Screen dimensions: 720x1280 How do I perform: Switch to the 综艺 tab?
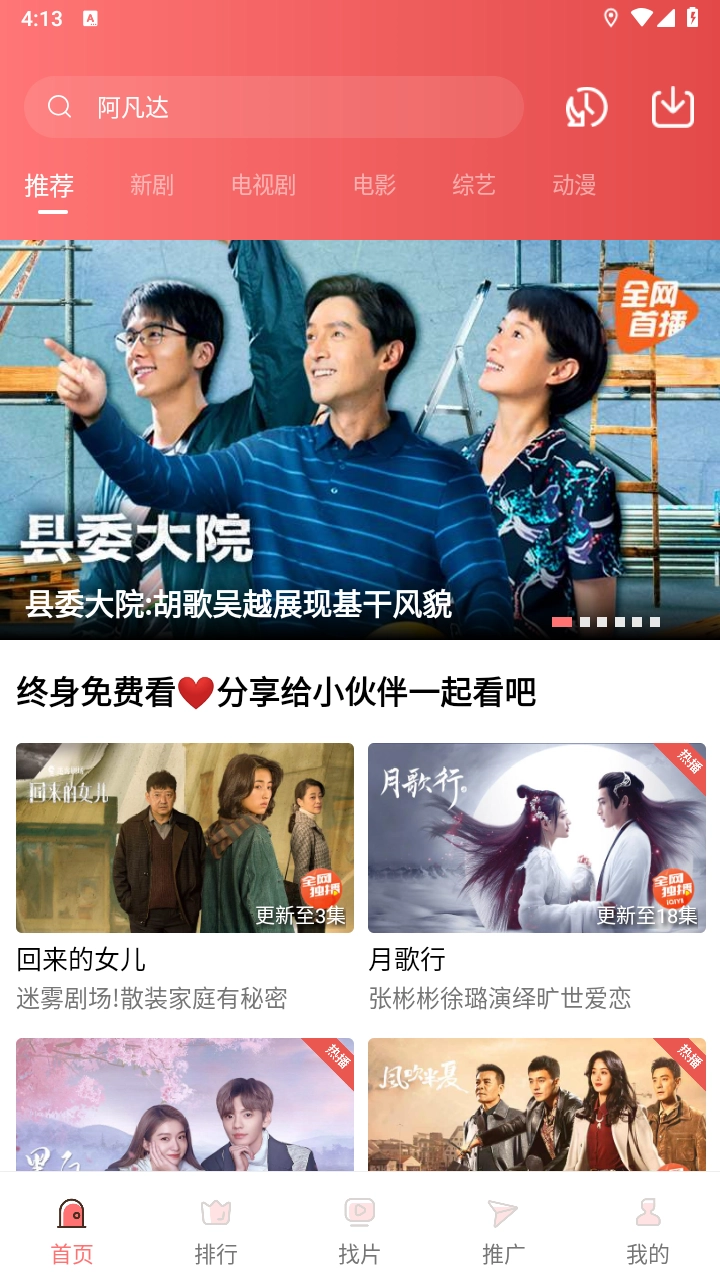(474, 185)
